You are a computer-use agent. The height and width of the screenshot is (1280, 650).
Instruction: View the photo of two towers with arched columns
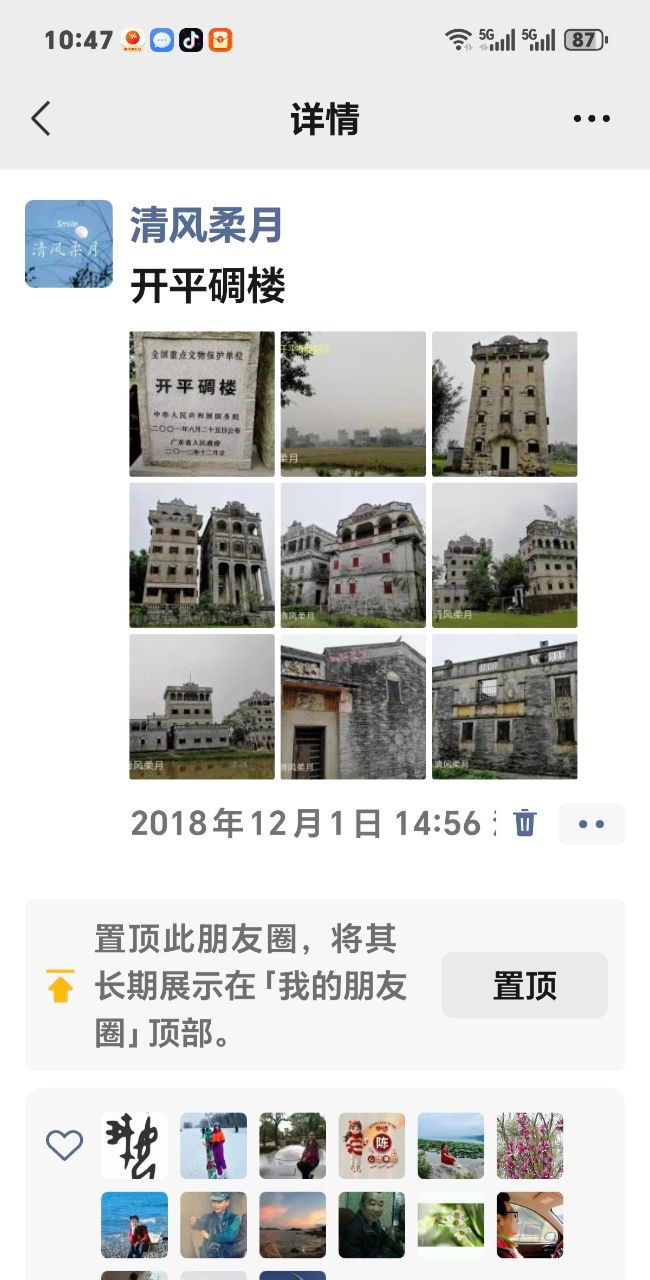coord(202,555)
